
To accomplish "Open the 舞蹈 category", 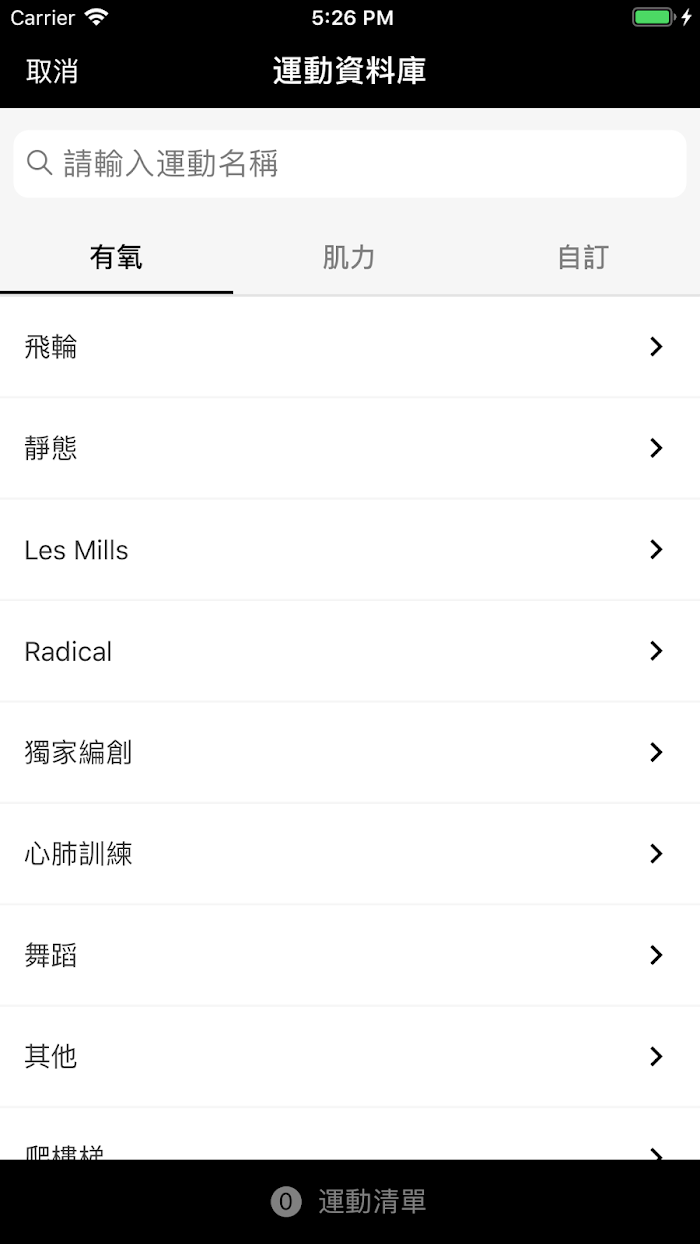I will click(x=350, y=955).
